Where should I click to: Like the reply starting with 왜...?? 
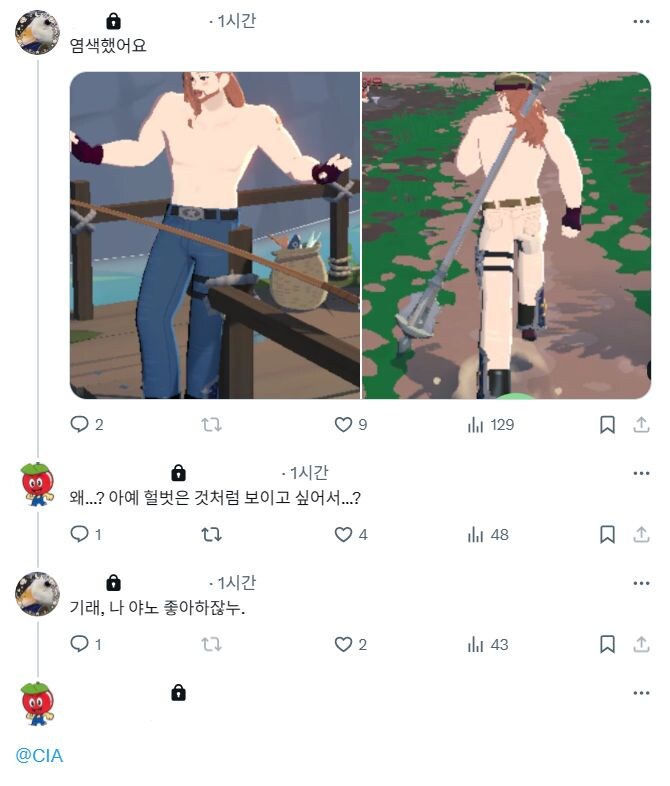(x=344, y=535)
